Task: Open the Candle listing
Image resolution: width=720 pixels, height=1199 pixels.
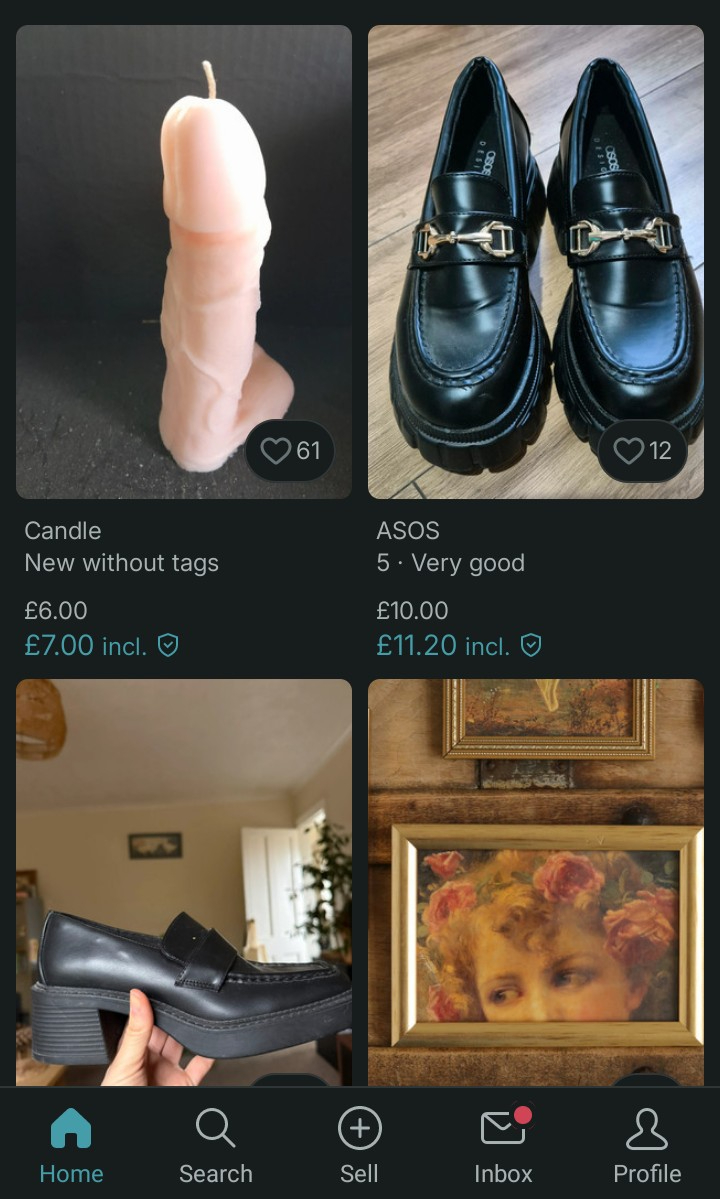Action: click(x=183, y=262)
